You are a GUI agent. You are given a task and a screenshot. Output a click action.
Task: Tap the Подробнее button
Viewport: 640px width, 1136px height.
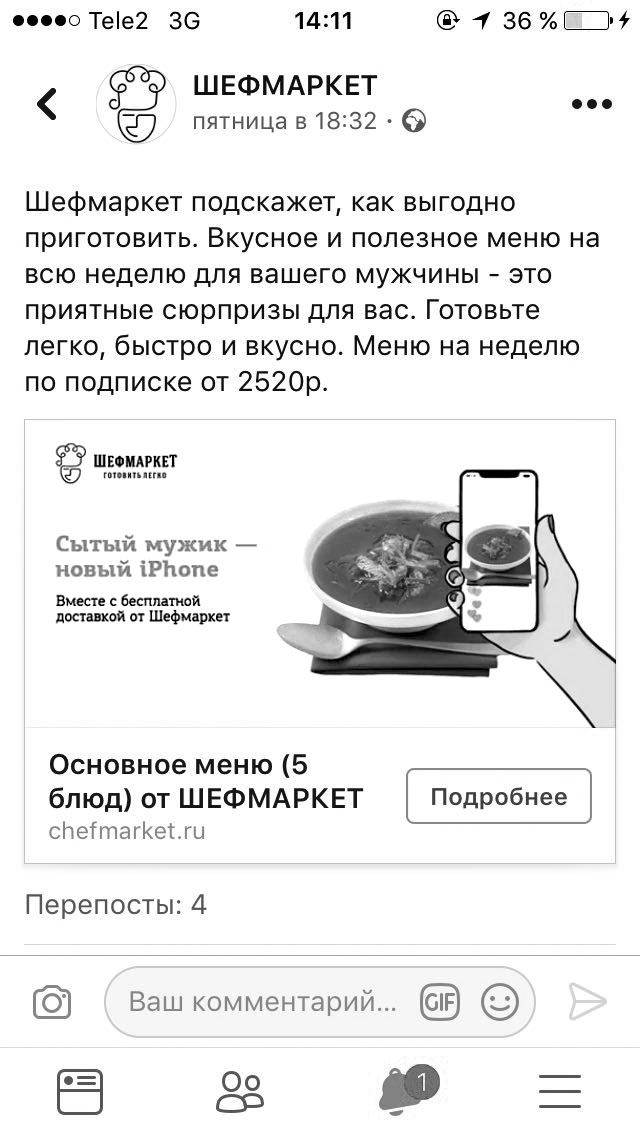498,796
